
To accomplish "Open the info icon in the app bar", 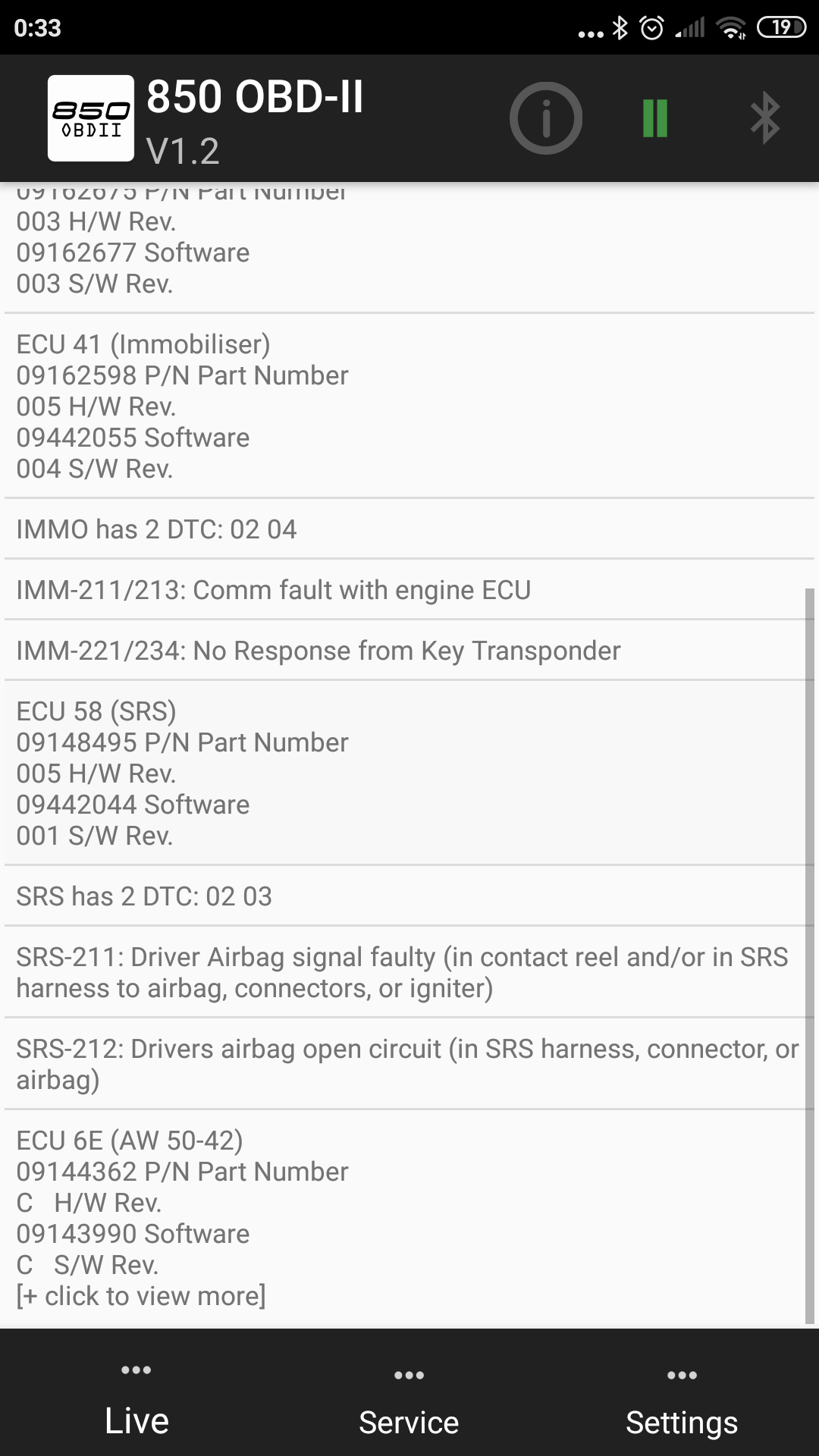I will tap(545, 118).
